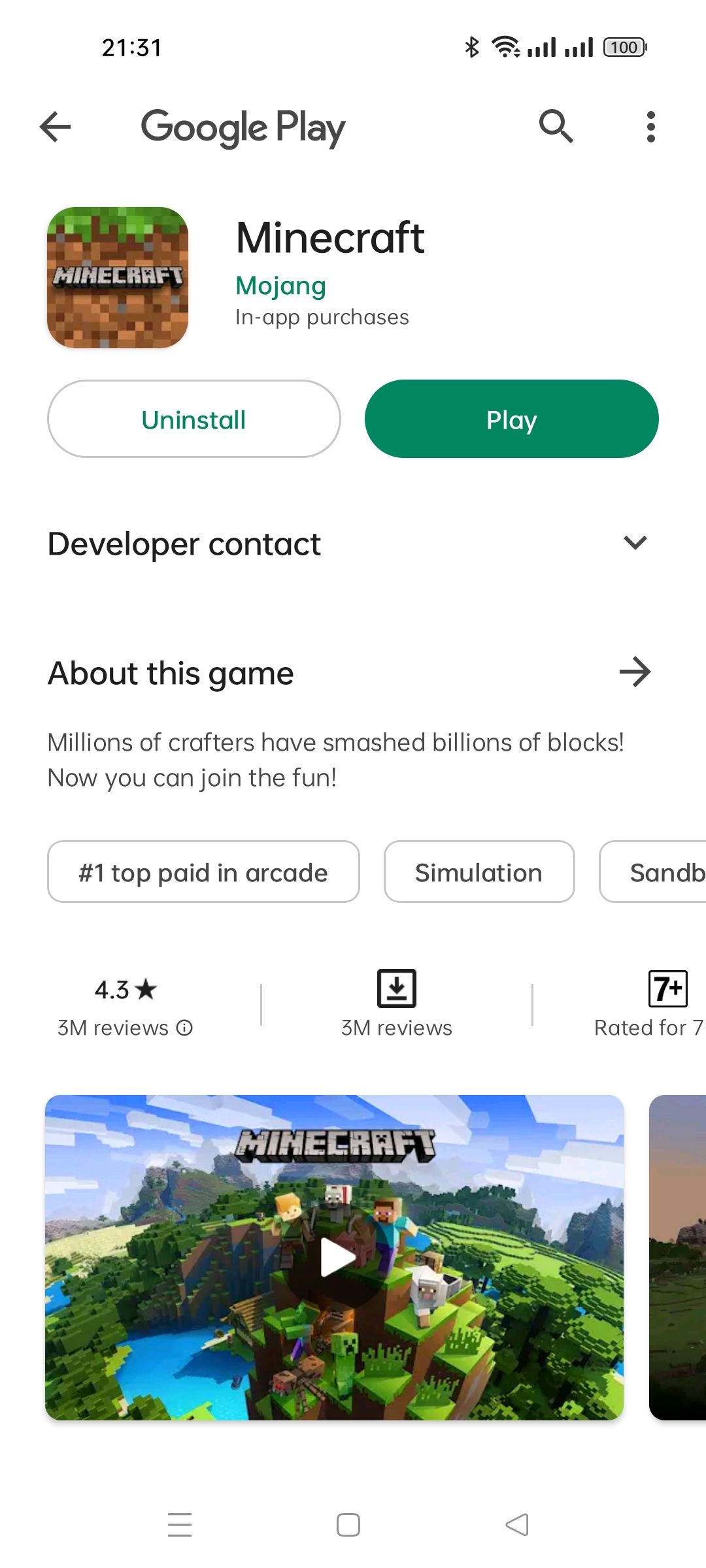Go to home via system navigation bar
Image resolution: width=706 pixels, height=1568 pixels.
tap(348, 1525)
